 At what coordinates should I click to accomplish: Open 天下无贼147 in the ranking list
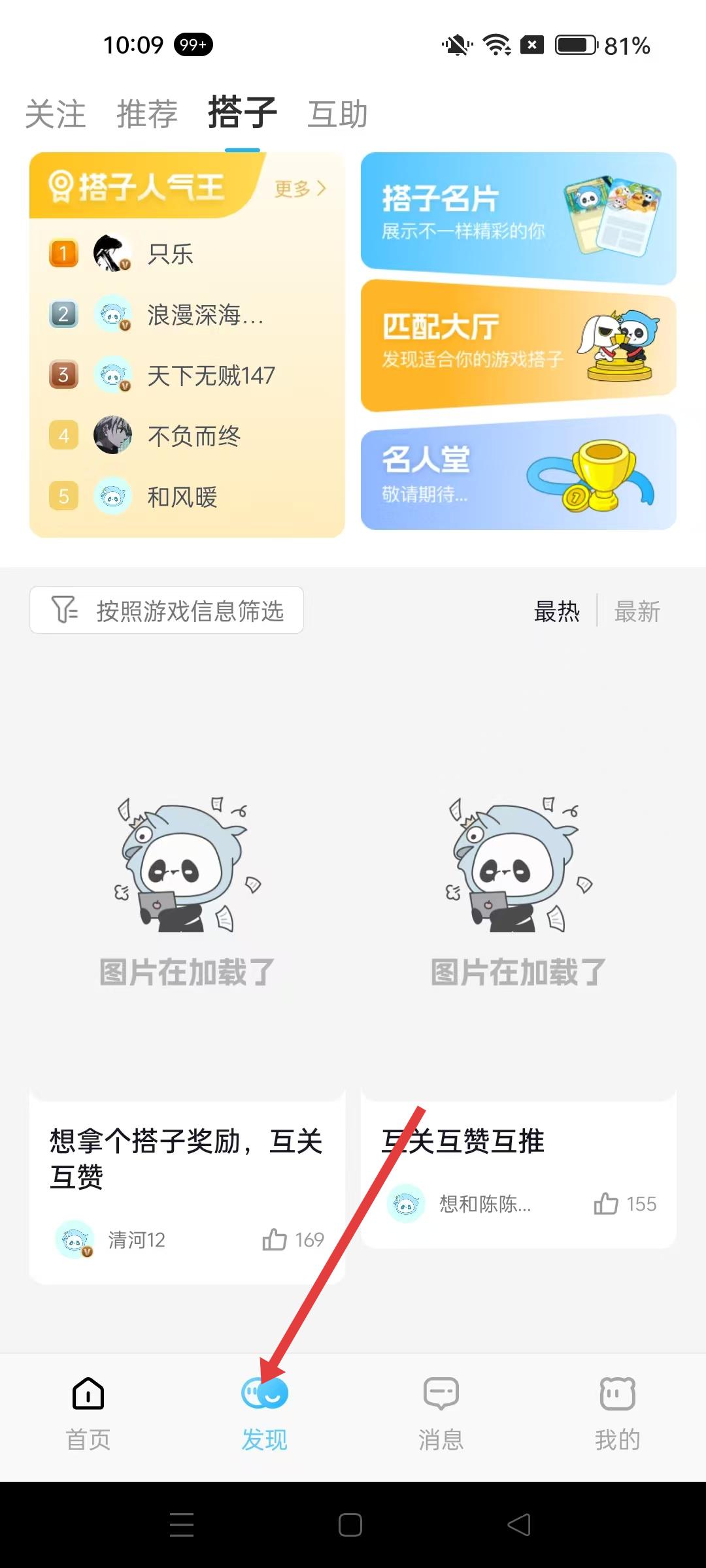[x=210, y=376]
